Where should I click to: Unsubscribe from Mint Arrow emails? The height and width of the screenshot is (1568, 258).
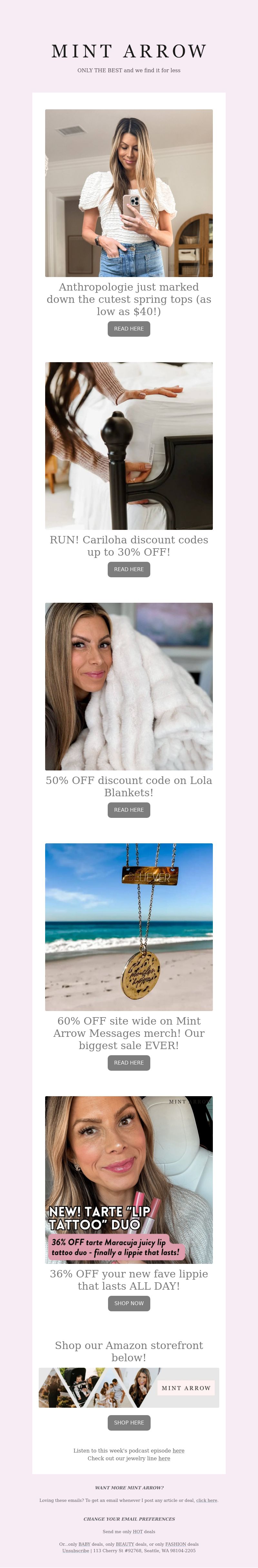pyautogui.click(x=75, y=1550)
